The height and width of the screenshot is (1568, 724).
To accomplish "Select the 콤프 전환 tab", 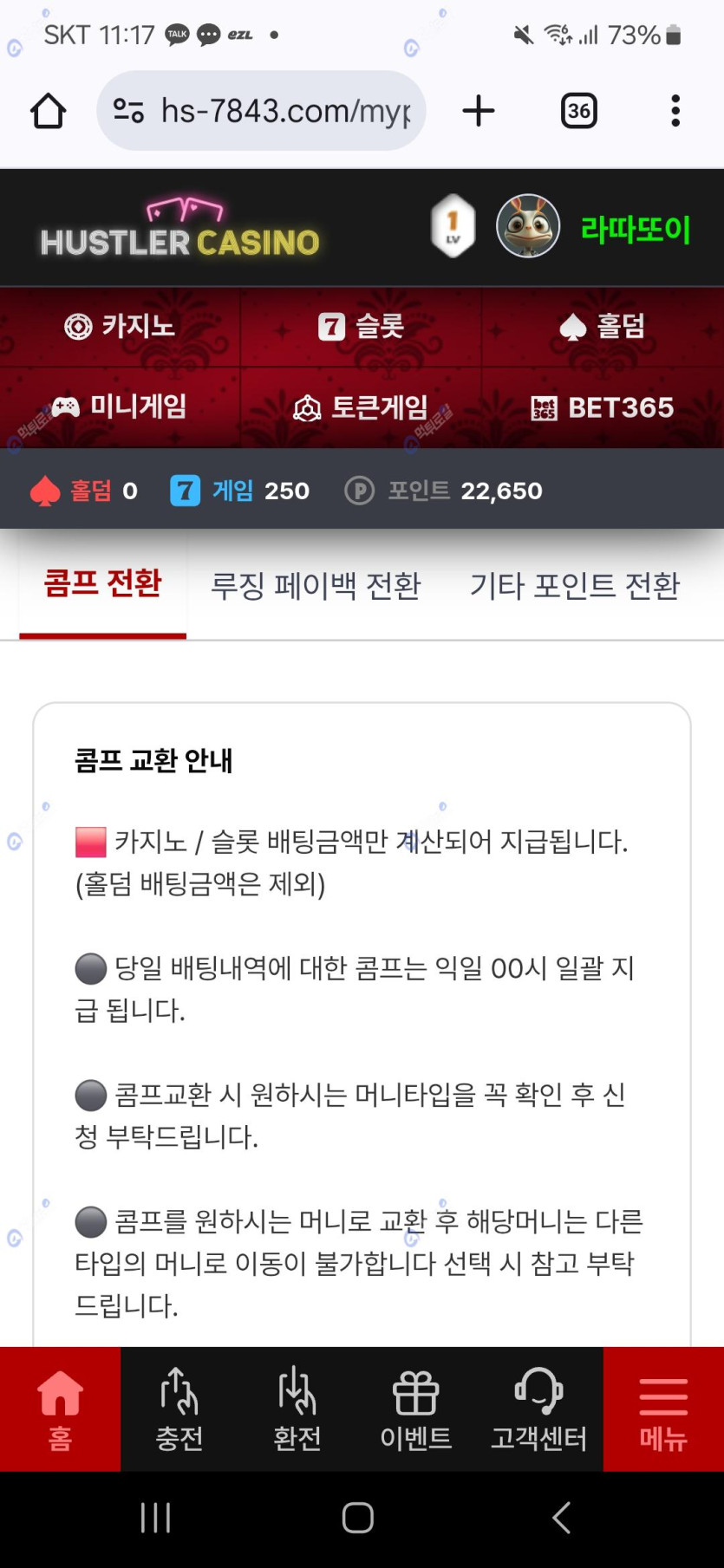I will pos(102,584).
